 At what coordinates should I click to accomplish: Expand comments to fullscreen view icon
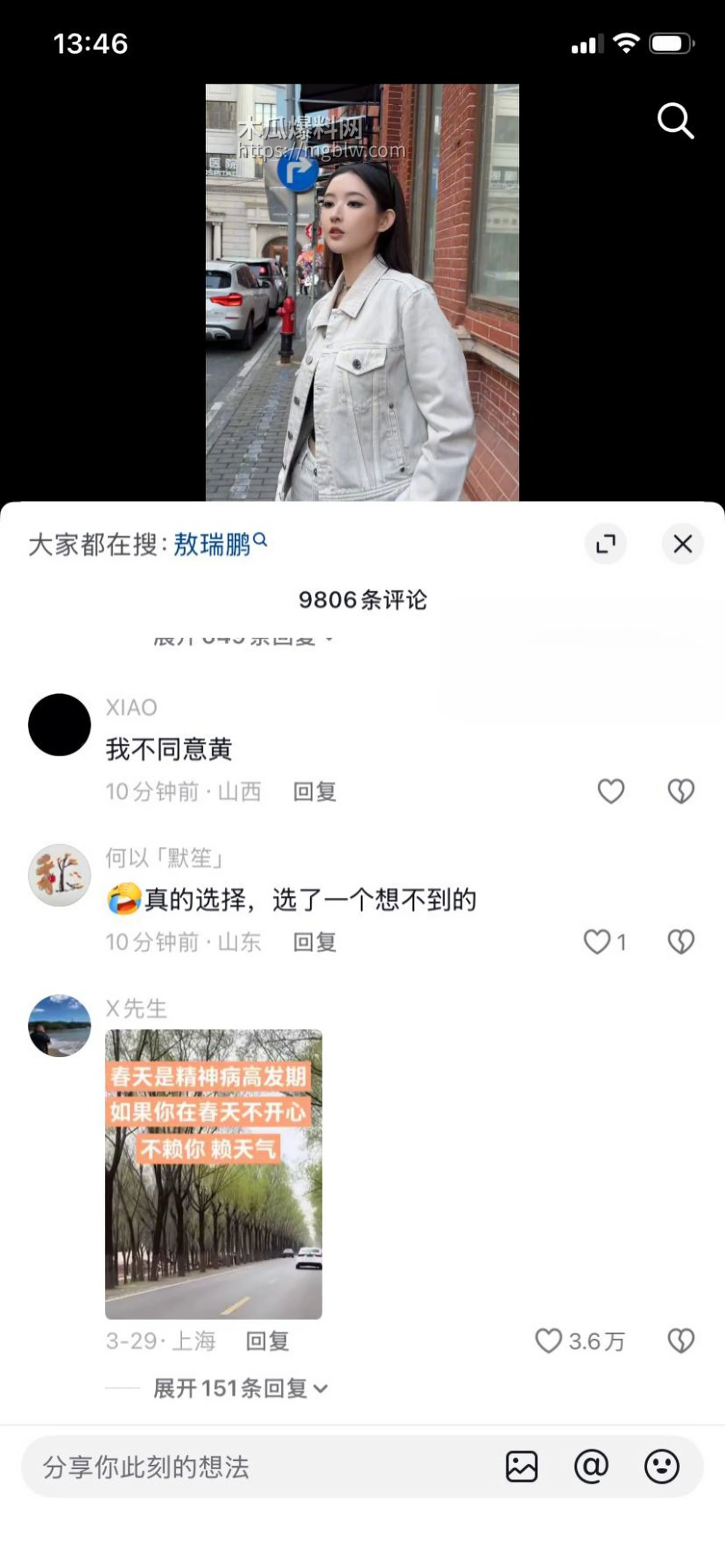(x=606, y=544)
